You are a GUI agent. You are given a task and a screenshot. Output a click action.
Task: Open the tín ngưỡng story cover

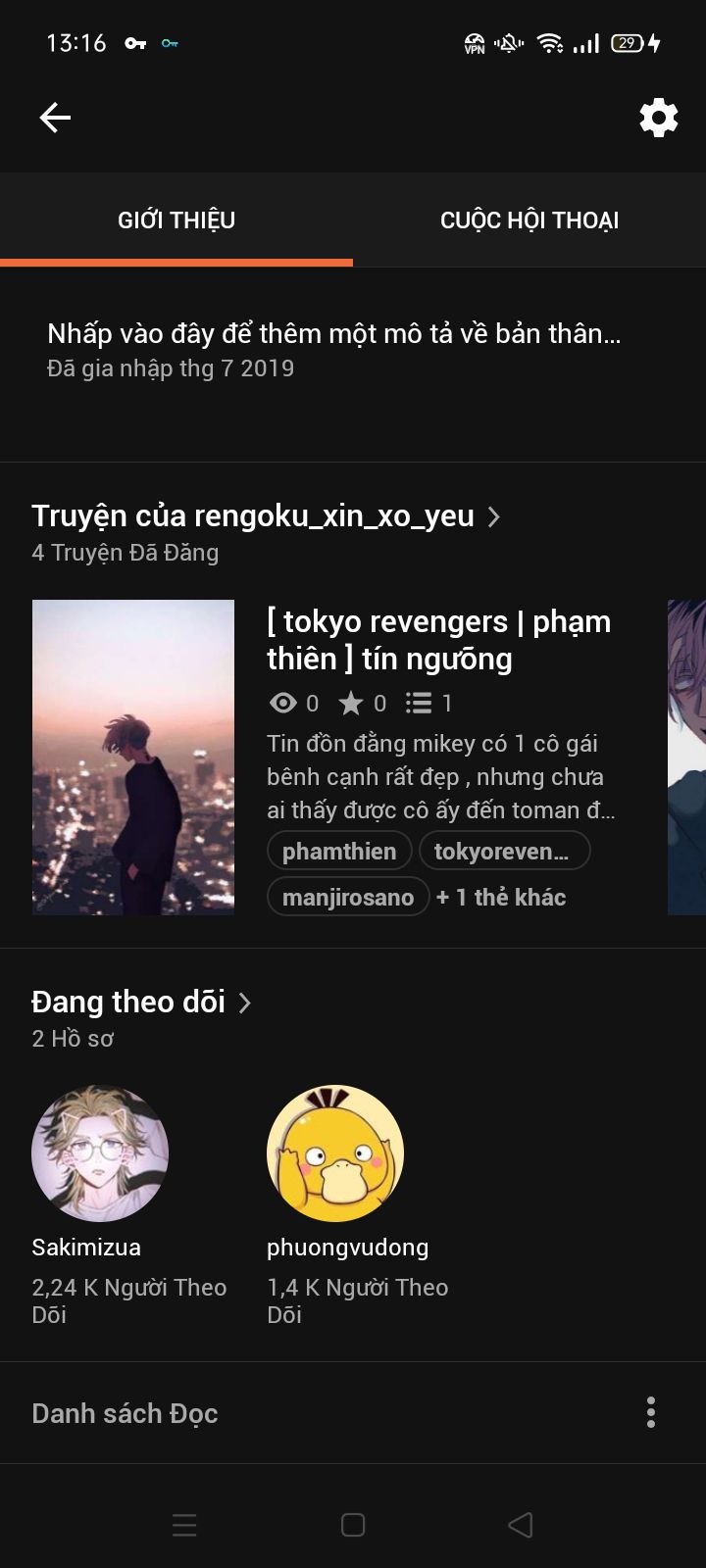pos(133,757)
